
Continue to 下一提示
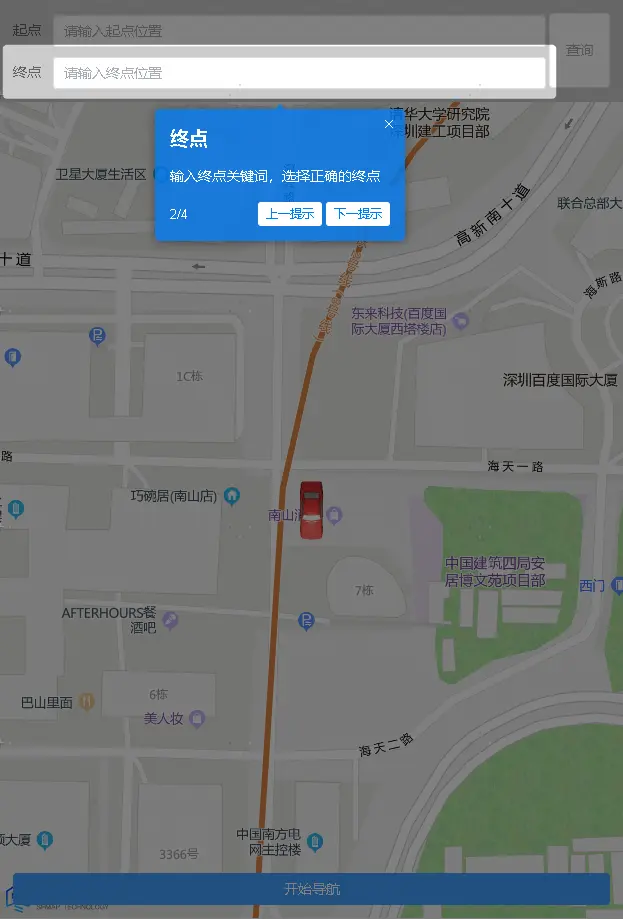357,214
